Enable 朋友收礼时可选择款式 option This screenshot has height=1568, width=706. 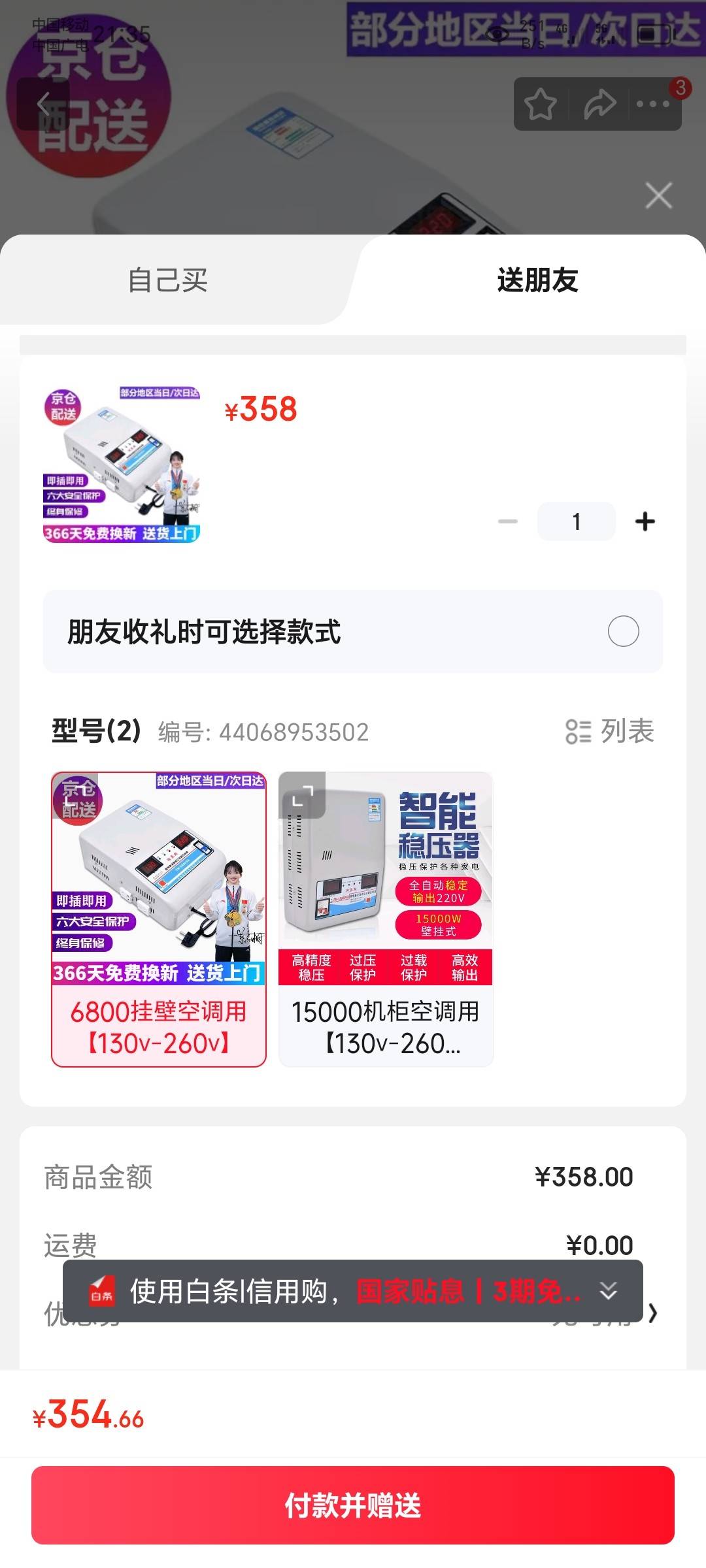coord(623,631)
